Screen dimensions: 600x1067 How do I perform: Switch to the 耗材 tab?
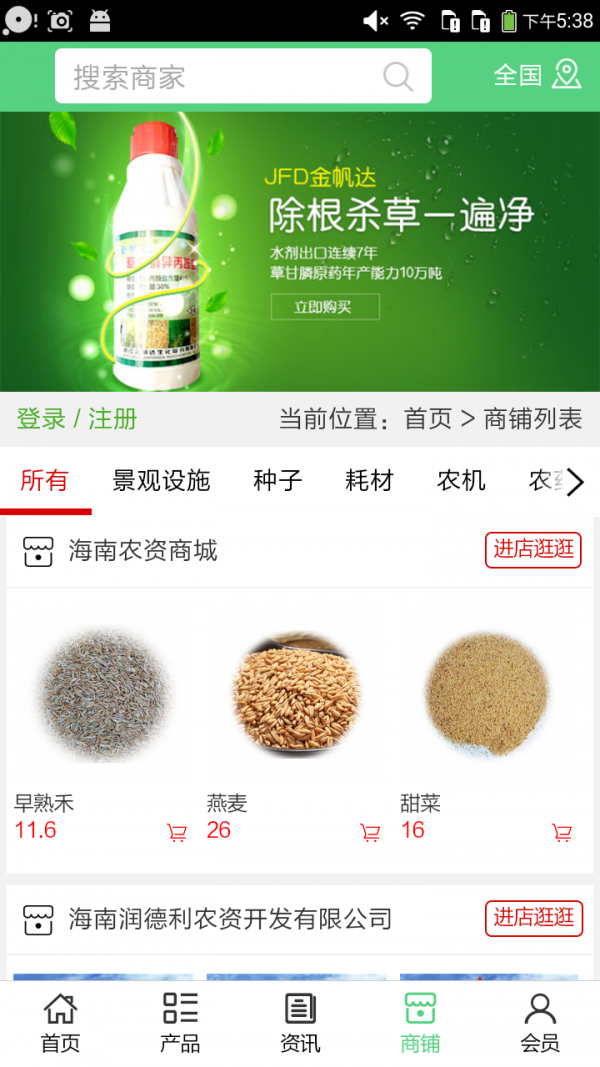coord(369,481)
